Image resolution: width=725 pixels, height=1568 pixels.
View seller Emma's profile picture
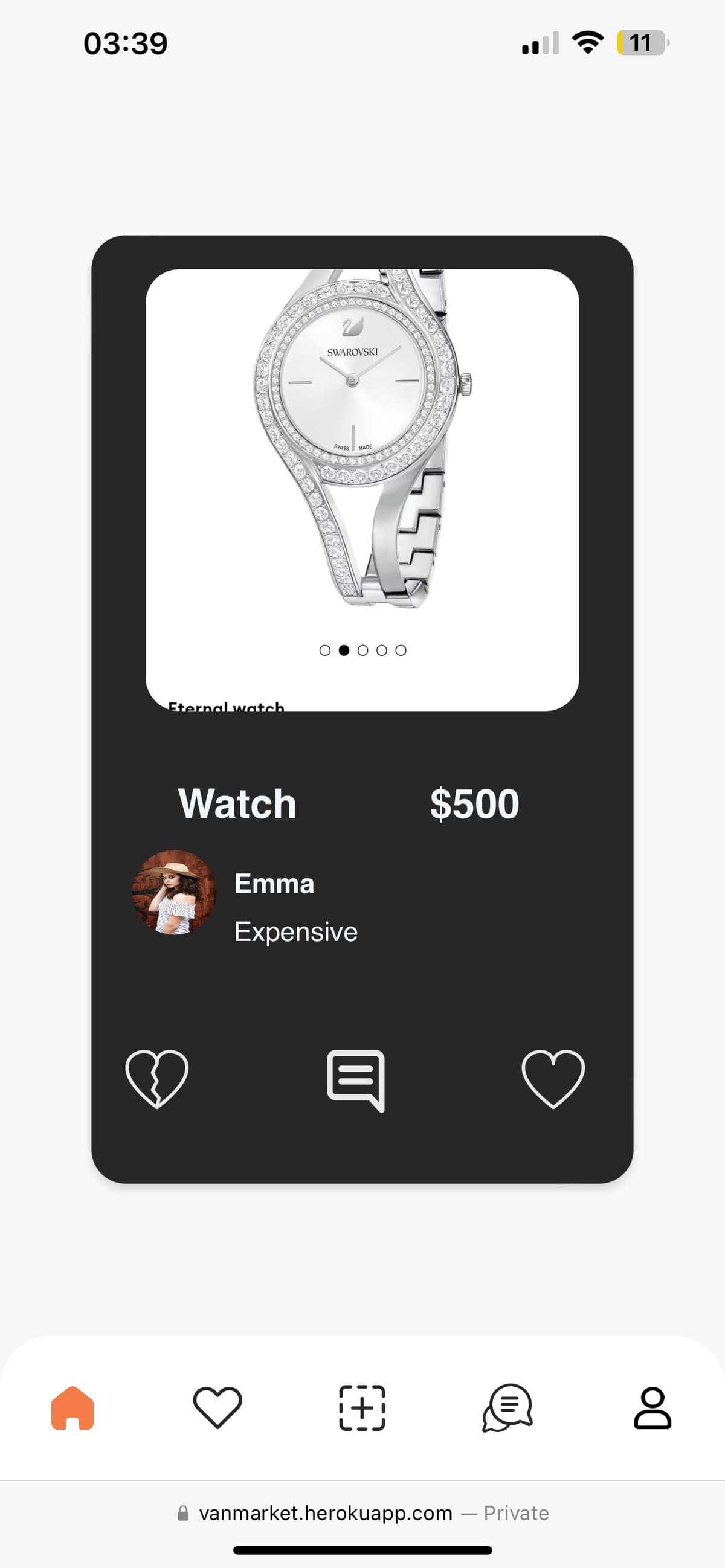point(174,892)
